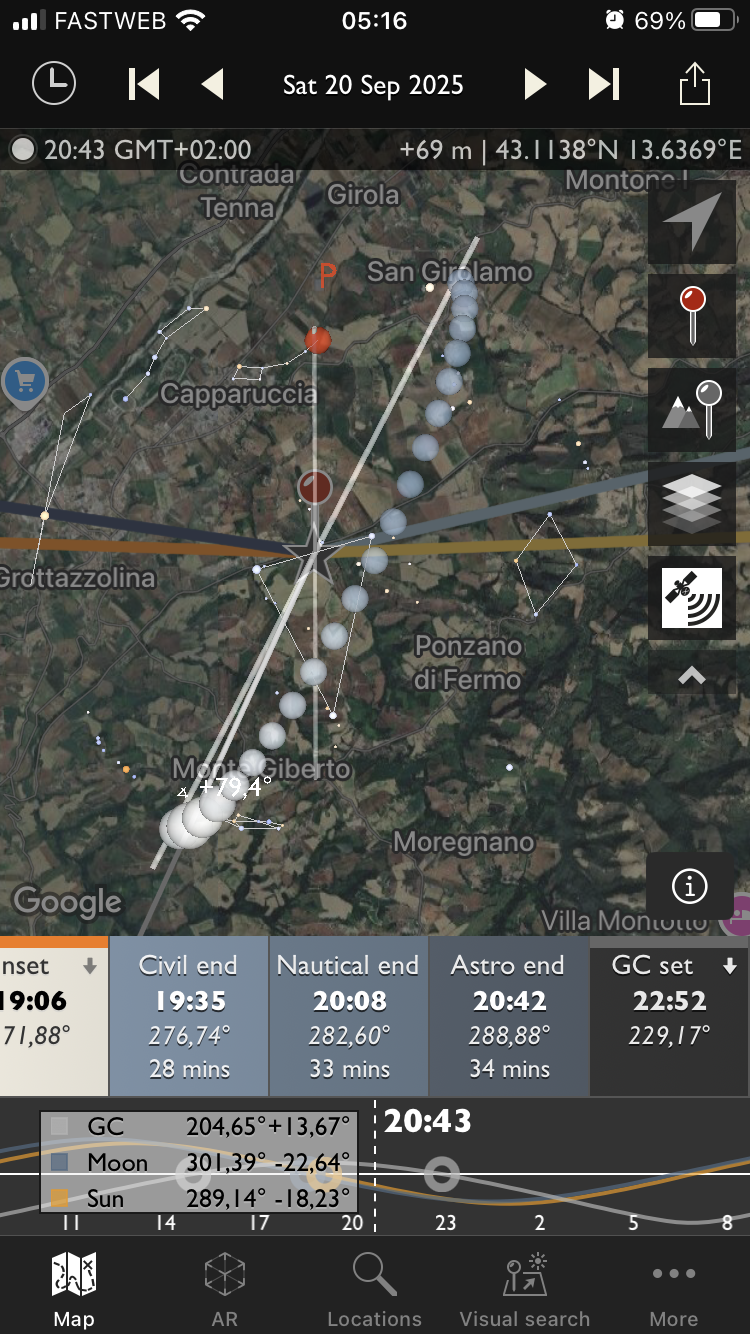Open the clock time picker
The image size is (750, 1334).
pos(54,84)
